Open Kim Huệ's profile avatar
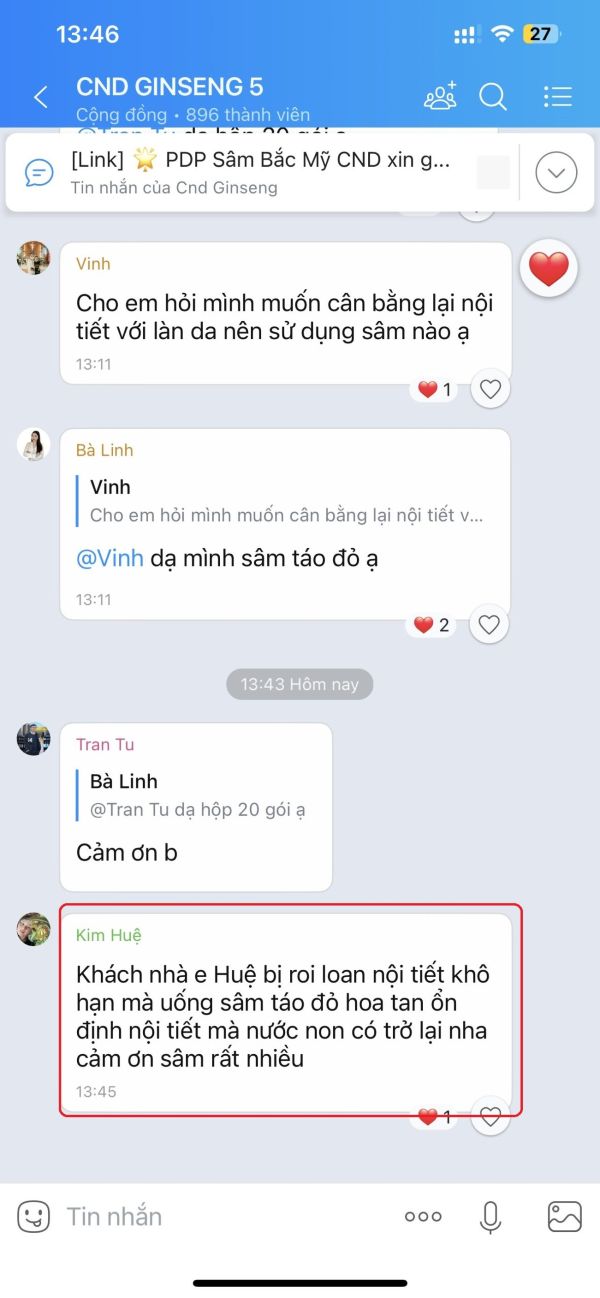Viewport: 600px width, 1298px height. click(x=33, y=929)
